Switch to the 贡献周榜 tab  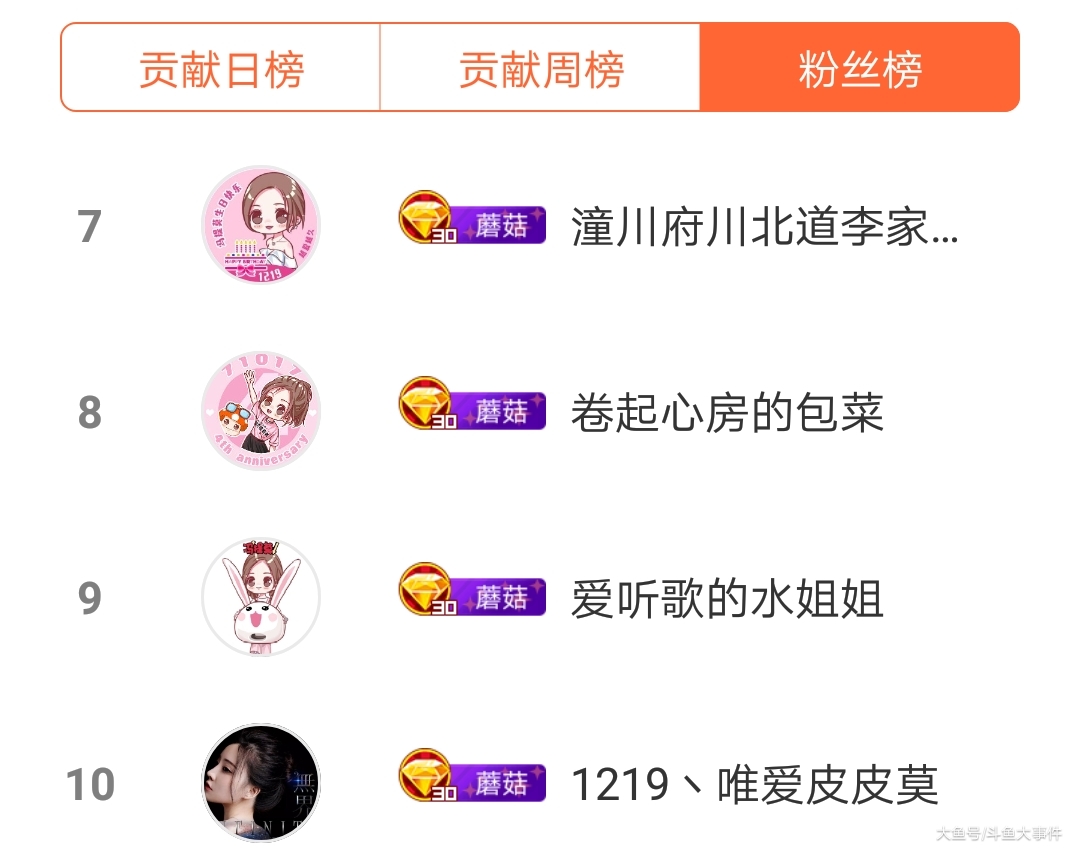540,68
